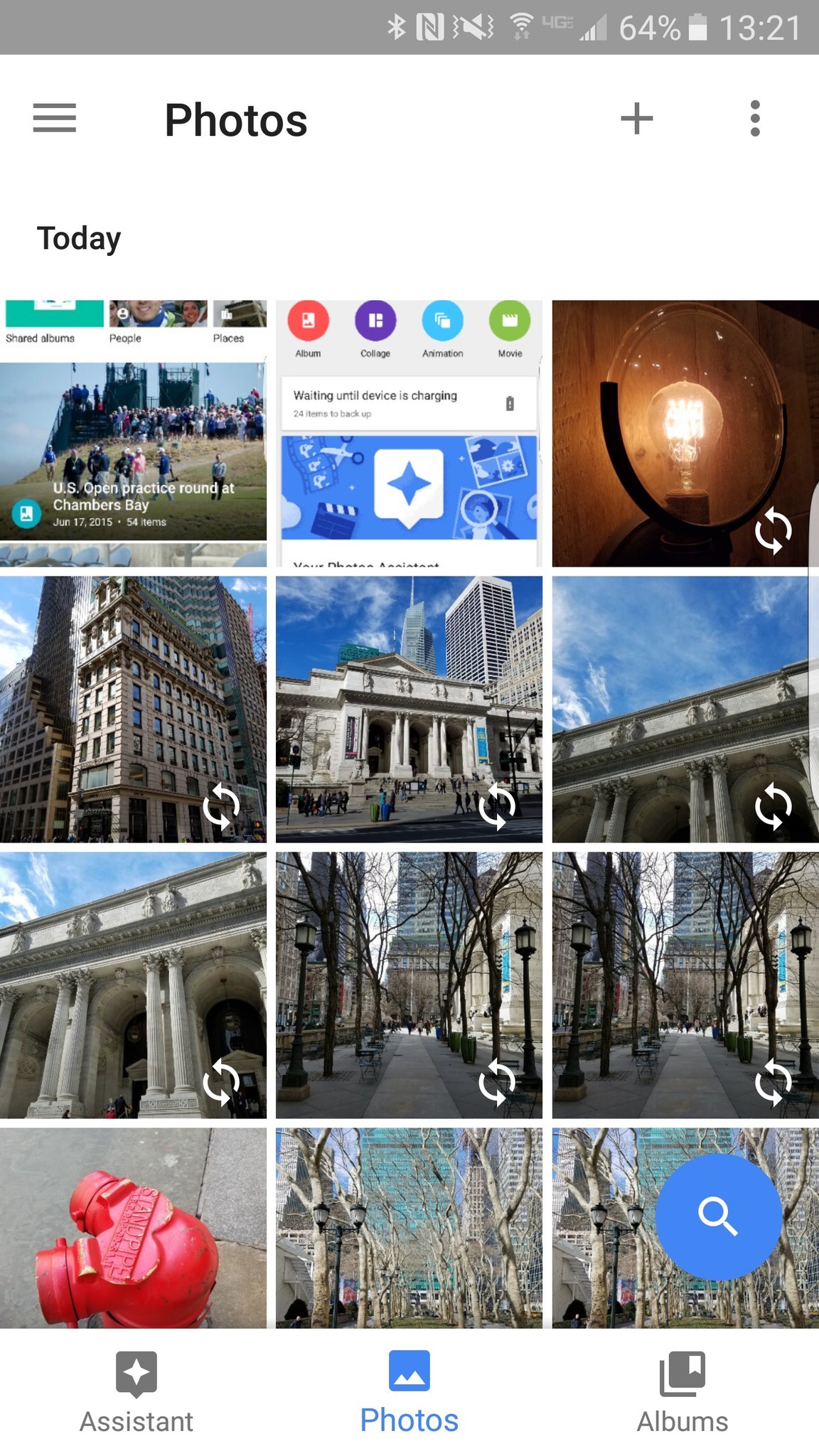View the U.S. Open Chambers Bay screenshot
The width and height of the screenshot is (819, 1456).
pos(133,433)
